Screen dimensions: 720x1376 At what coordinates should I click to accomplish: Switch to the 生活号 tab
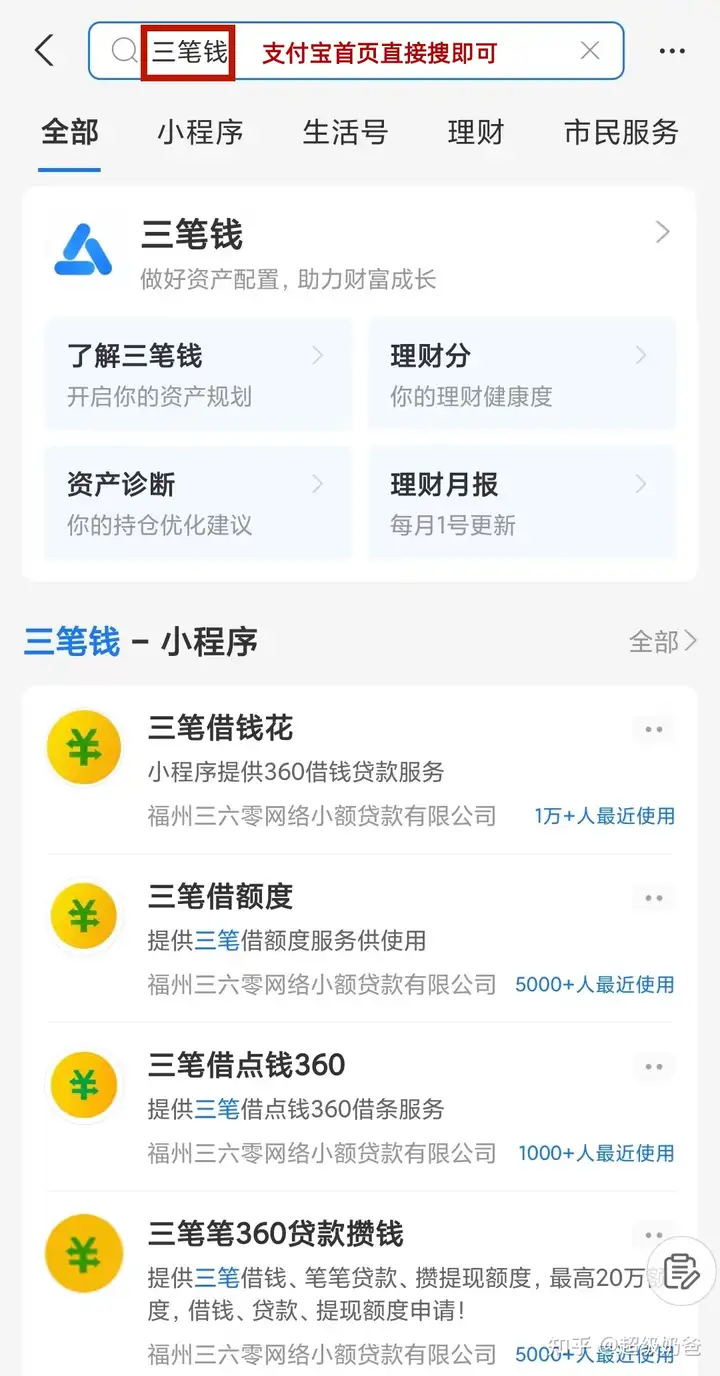[x=345, y=133]
